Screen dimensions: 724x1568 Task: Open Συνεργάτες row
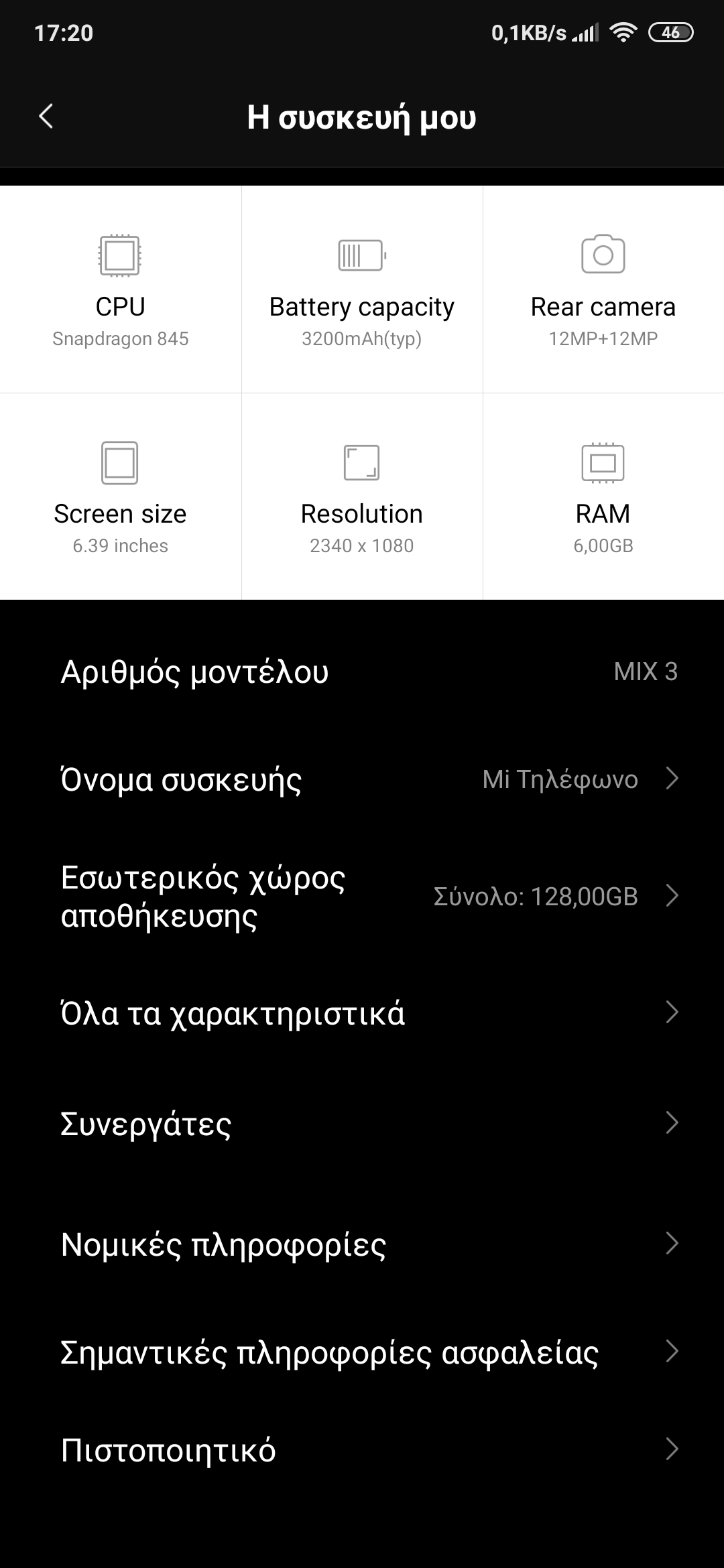pos(362,1123)
